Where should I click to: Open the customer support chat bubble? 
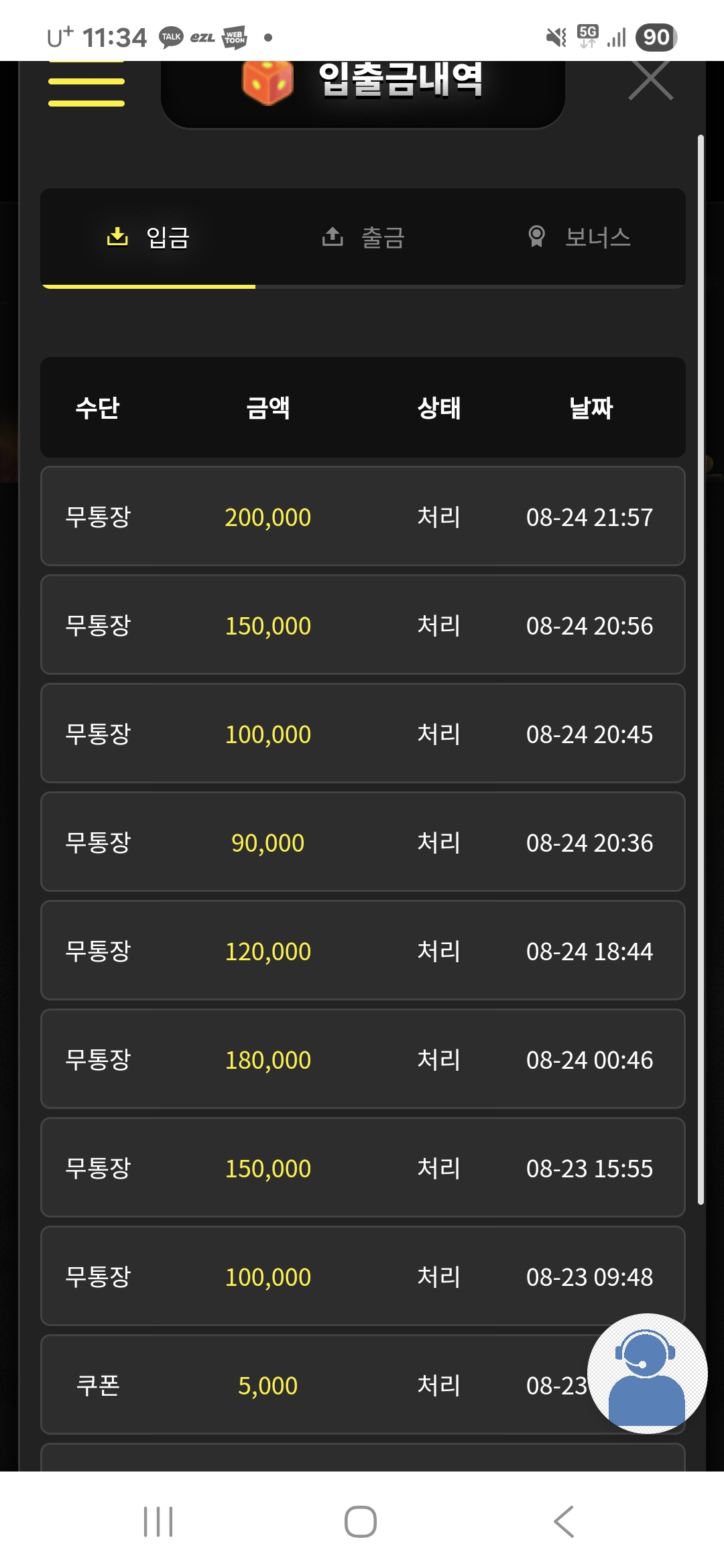point(647,1373)
